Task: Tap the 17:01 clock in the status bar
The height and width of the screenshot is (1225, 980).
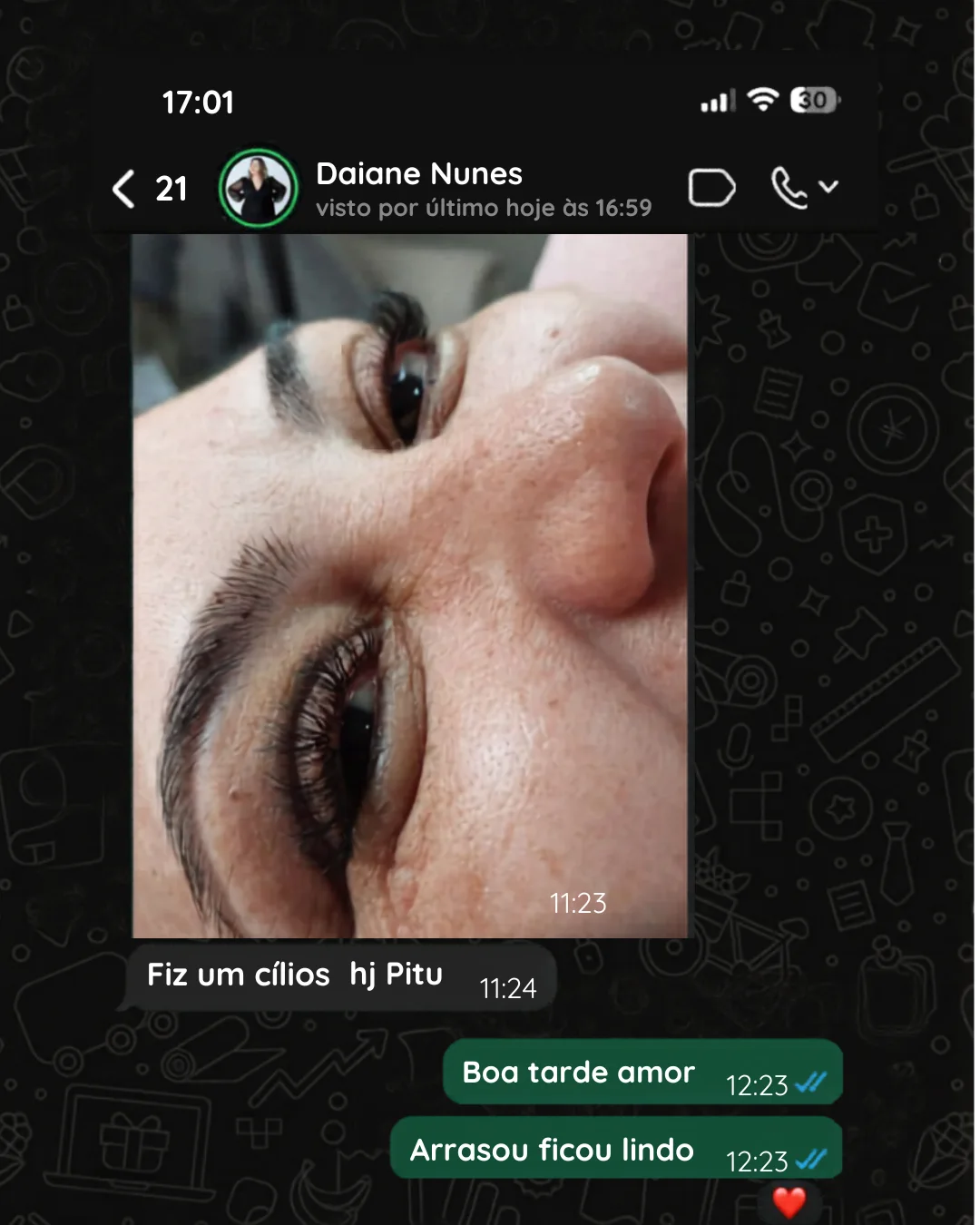Action: click(x=196, y=100)
